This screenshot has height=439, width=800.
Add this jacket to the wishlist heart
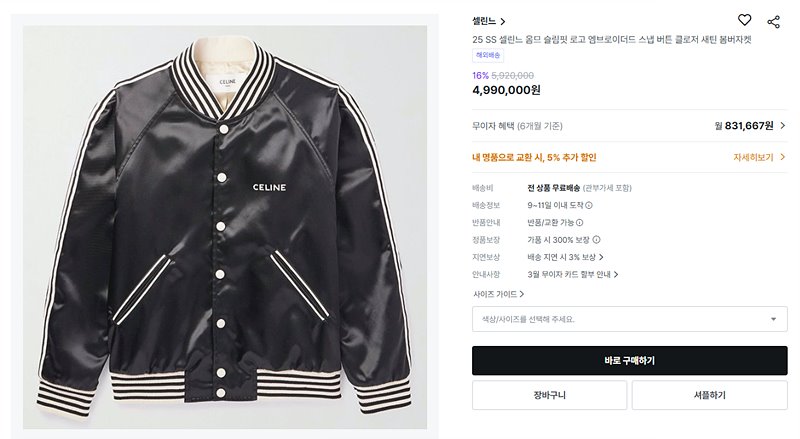tap(744, 20)
